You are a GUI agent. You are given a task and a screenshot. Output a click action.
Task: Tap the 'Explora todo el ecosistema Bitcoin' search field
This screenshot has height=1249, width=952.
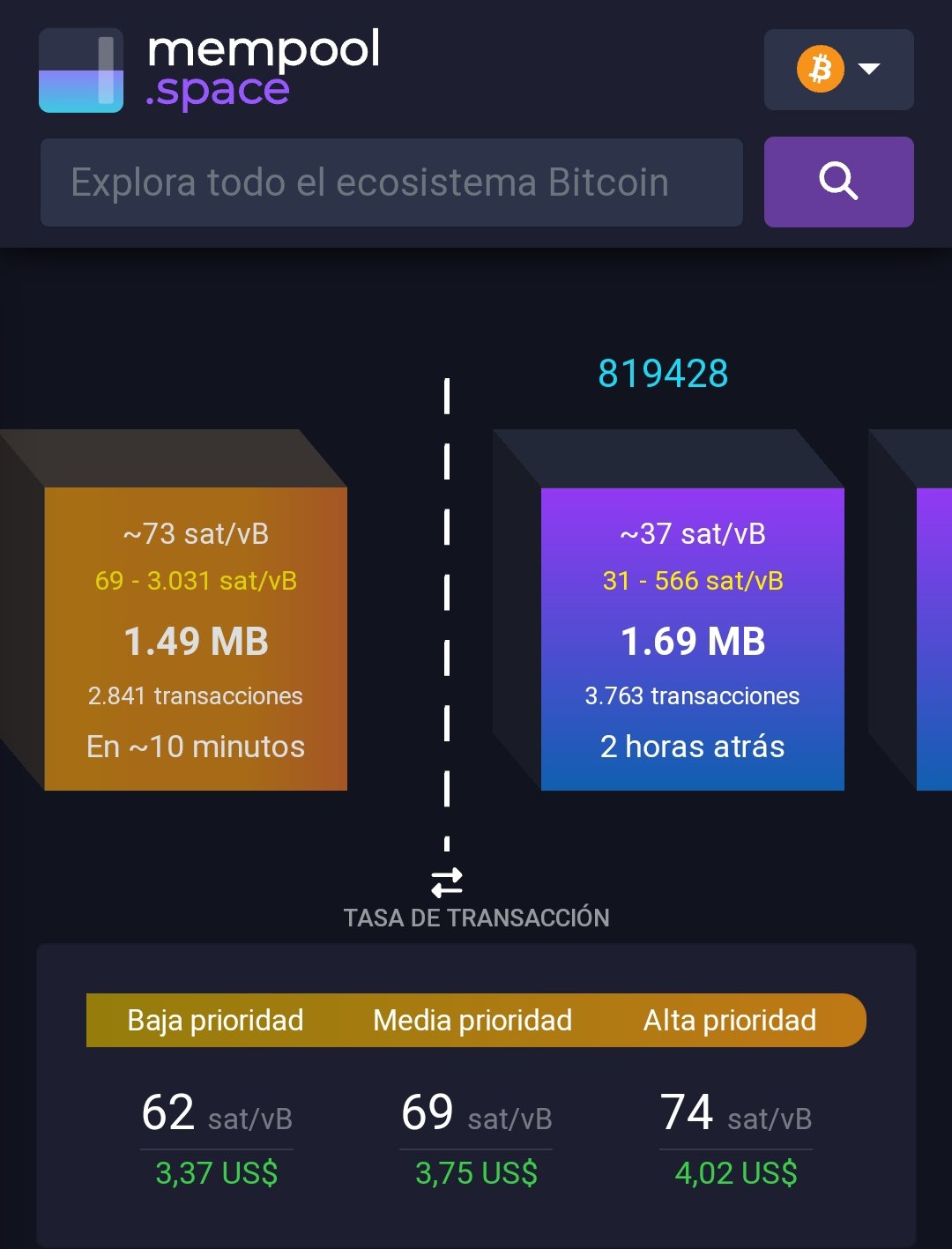tap(391, 182)
